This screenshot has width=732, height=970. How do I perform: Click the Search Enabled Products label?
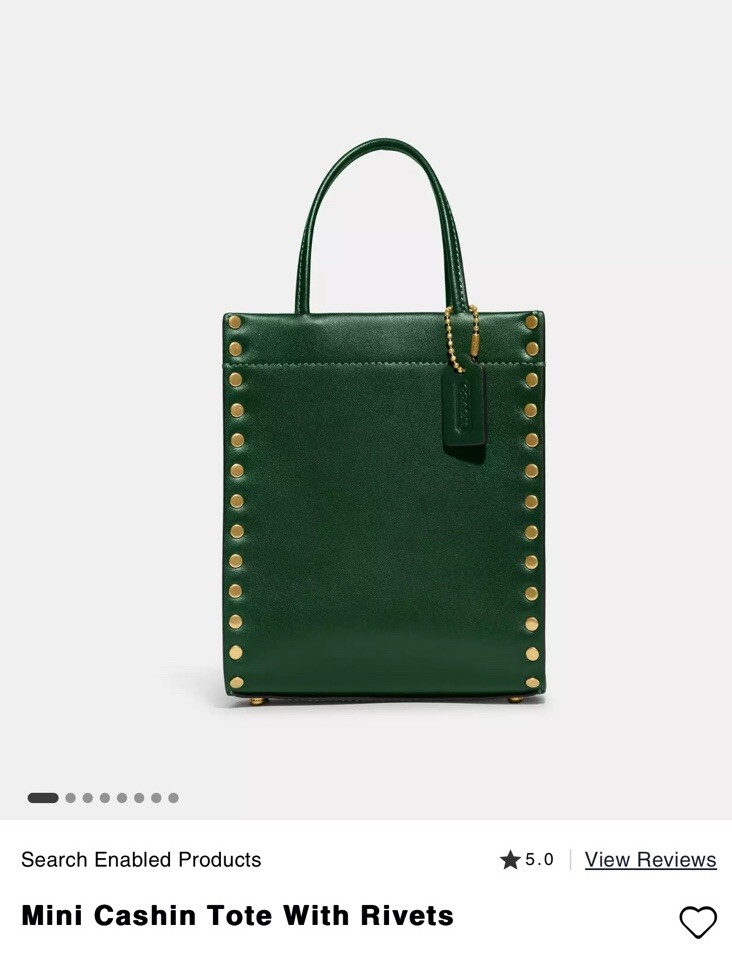pyautogui.click(x=140, y=860)
